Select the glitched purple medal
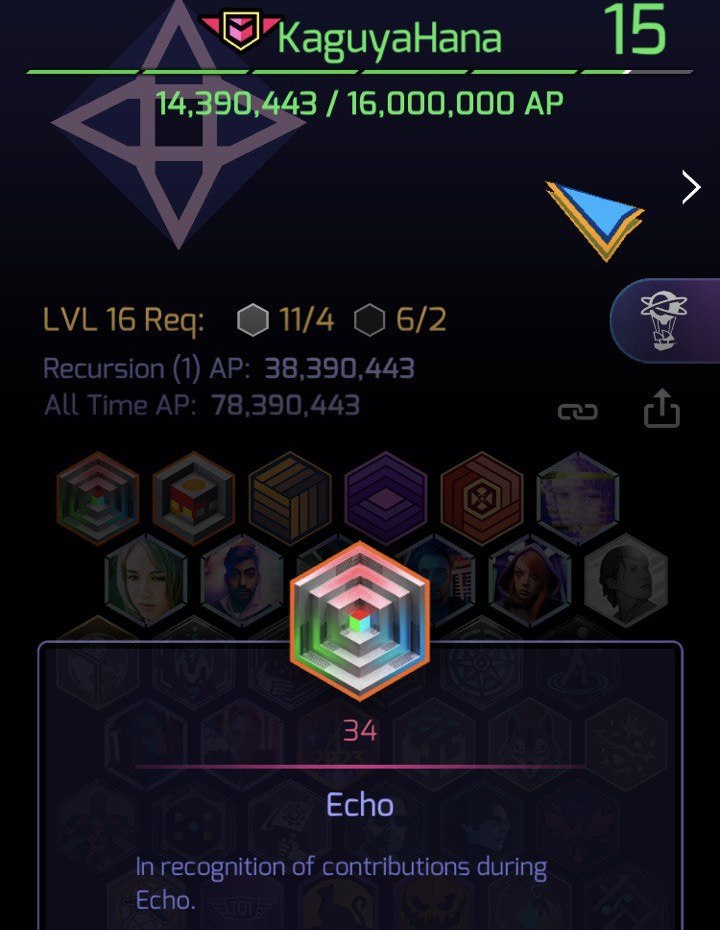Image resolution: width=720 pixels, height=930 pixels. (577, 495)
